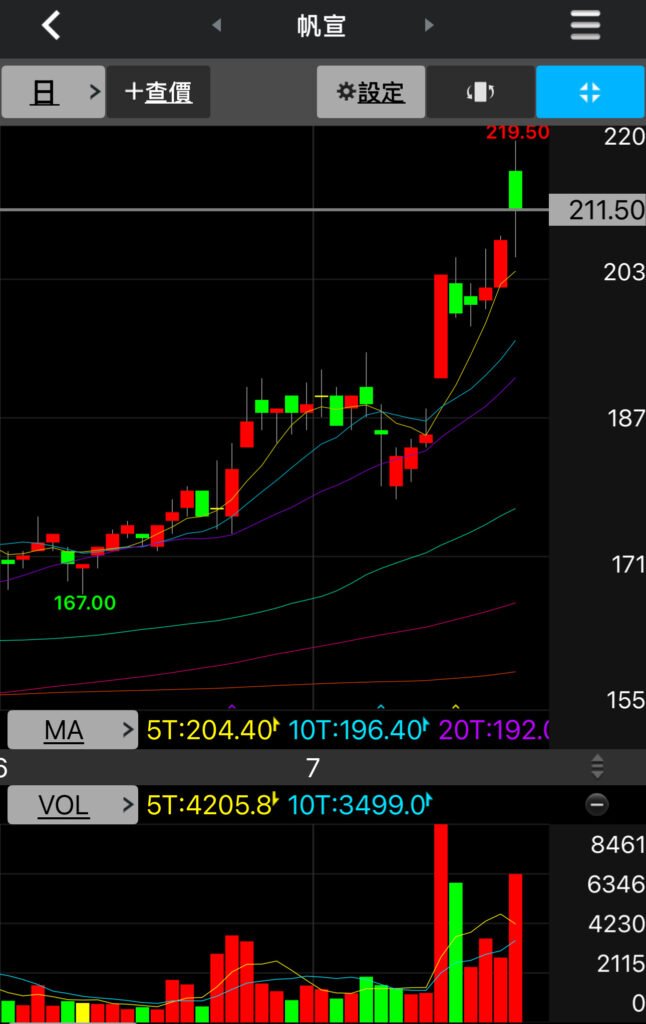Open the hamburger menu

coord(586,25)
